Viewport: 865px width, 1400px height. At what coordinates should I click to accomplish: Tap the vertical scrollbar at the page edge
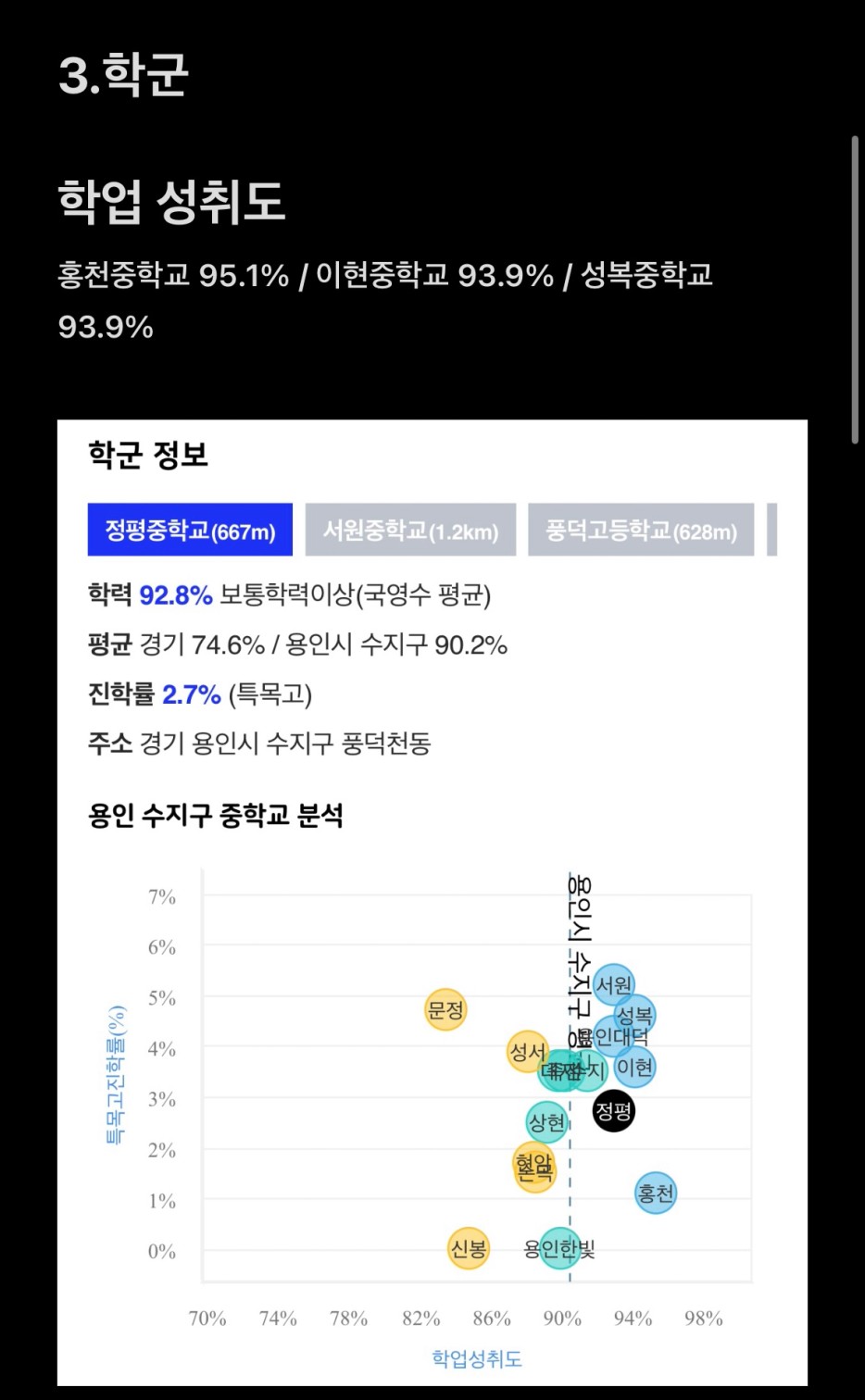[856, 291]
